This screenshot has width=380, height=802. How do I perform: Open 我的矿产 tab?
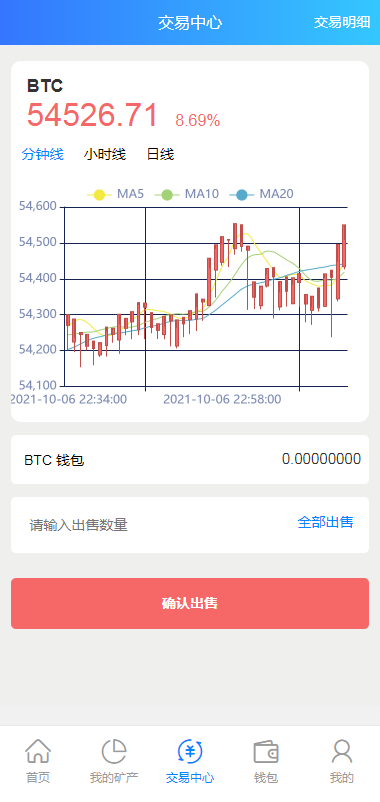[x=114, y=762]
